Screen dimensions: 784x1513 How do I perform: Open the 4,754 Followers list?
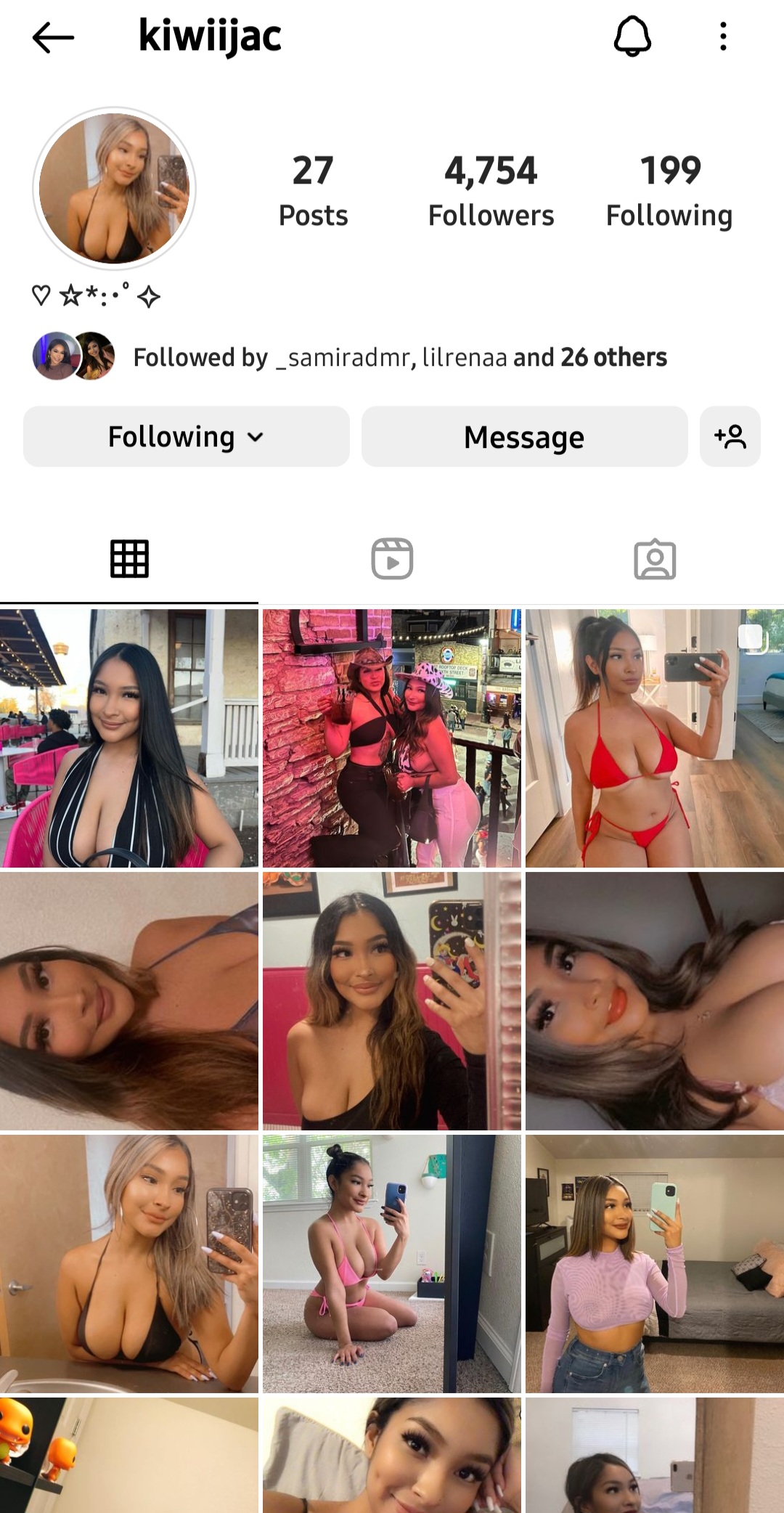pos(491,190)
